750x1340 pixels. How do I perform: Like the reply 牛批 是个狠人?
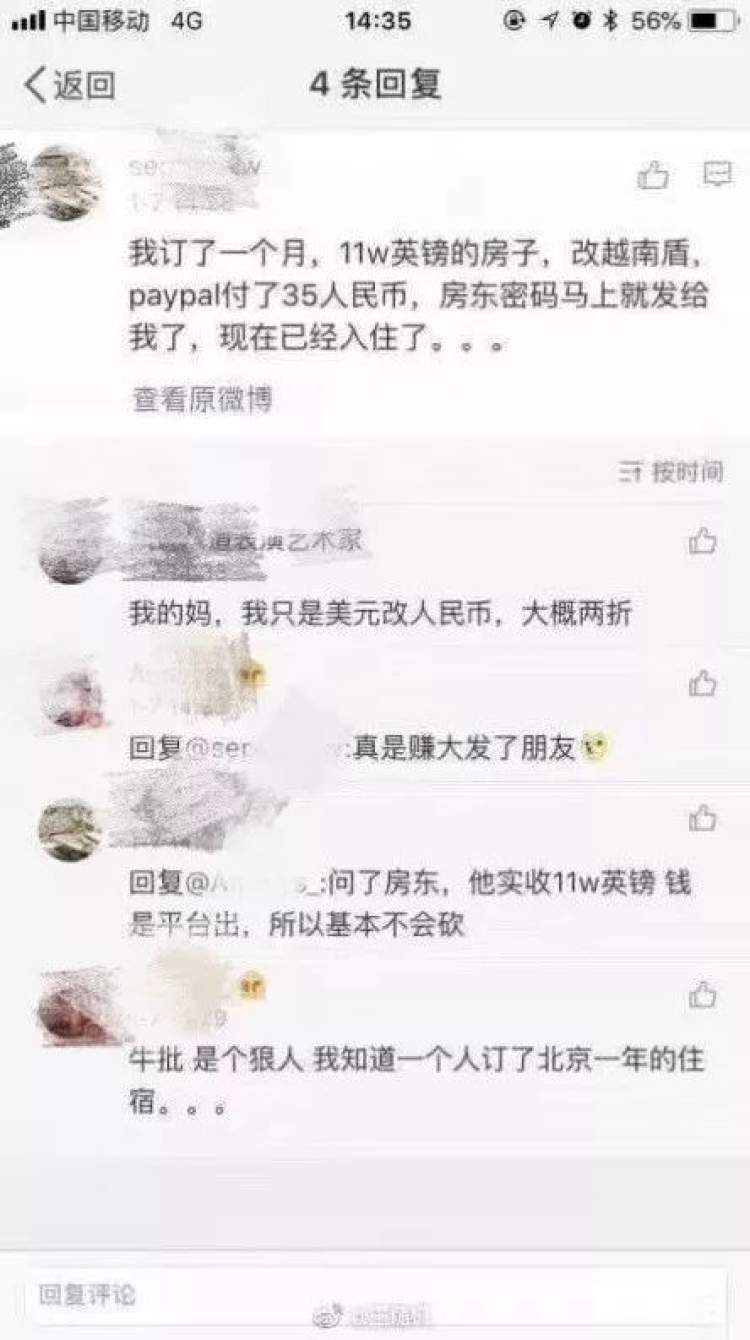(x=702, y=995)
